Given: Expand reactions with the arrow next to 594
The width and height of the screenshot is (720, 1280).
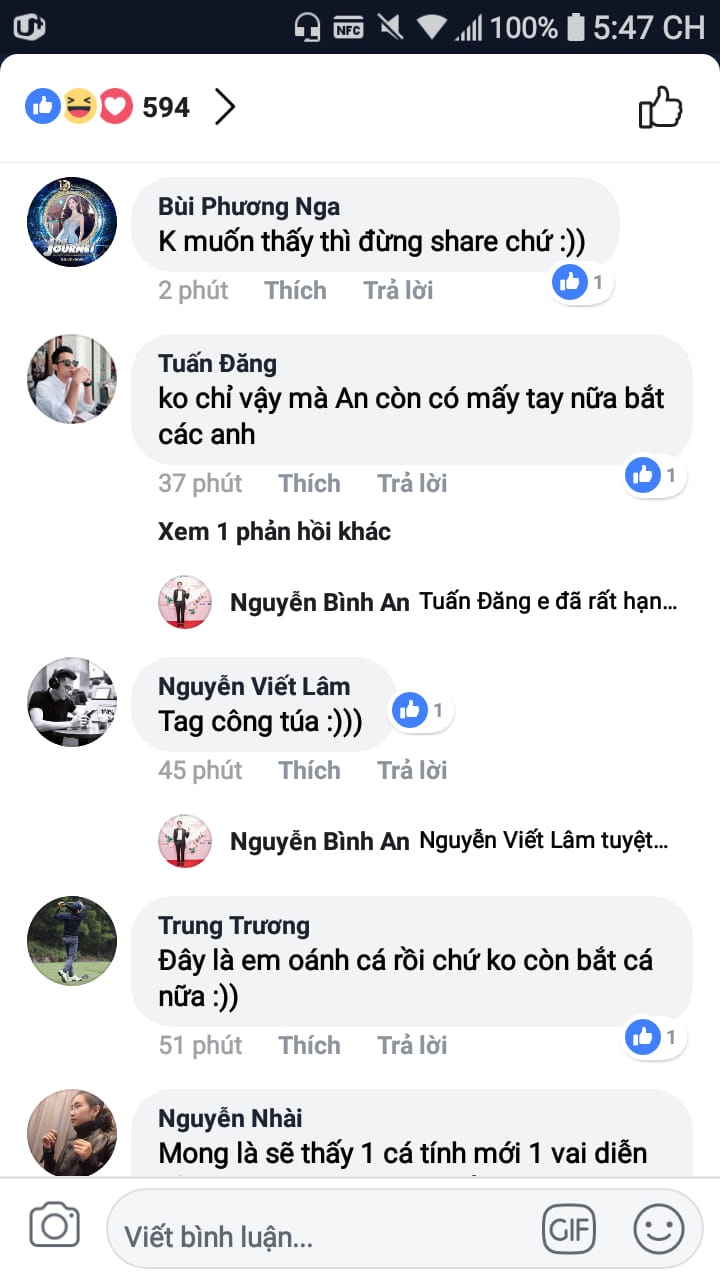Looking at the screenshot, I should 224,105.
